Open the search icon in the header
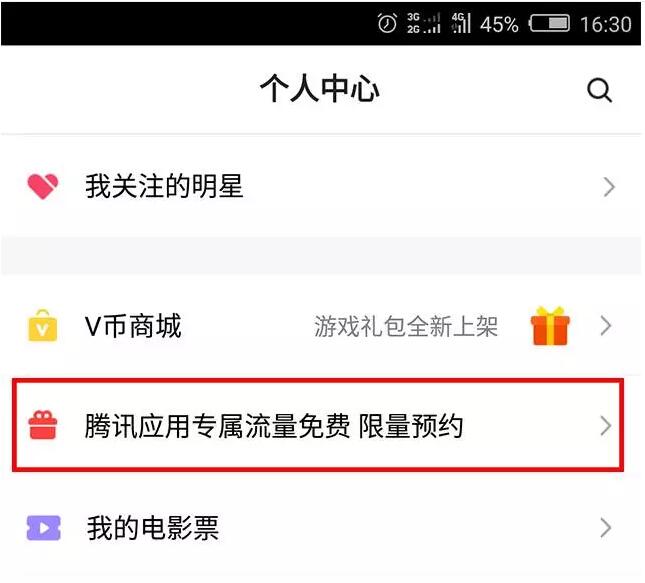Image resolution: width=645 pixels, height=583 pixels. 598,90
